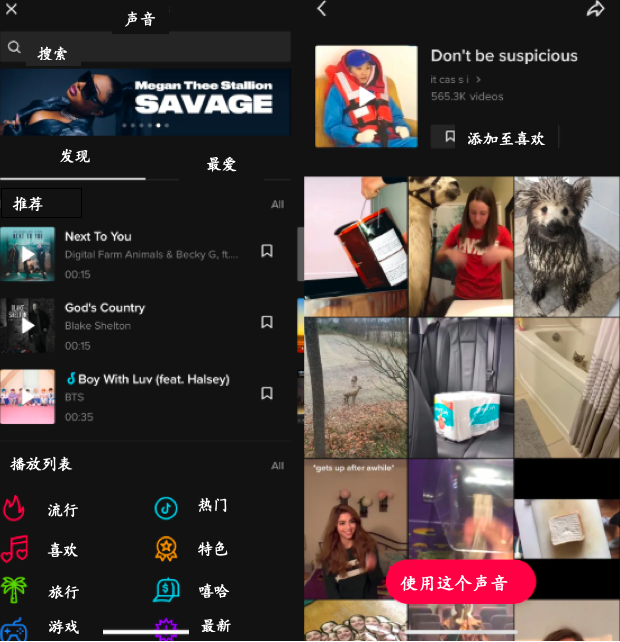Bookmark Boy With Luv by BTS
The width and height of the screenshot is (620, 642).
267,393
